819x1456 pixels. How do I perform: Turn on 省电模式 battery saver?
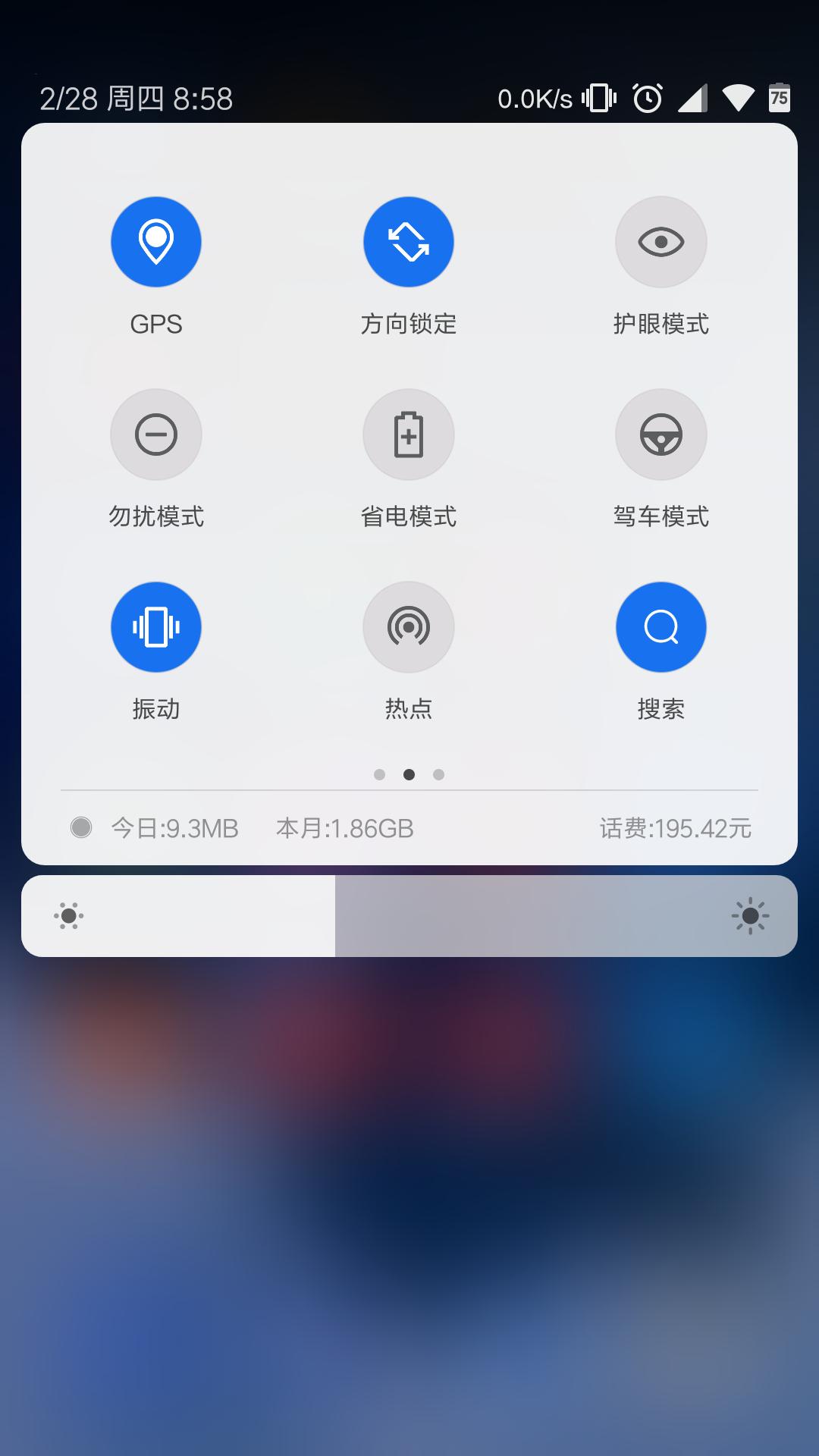click(x=409, y=434)
